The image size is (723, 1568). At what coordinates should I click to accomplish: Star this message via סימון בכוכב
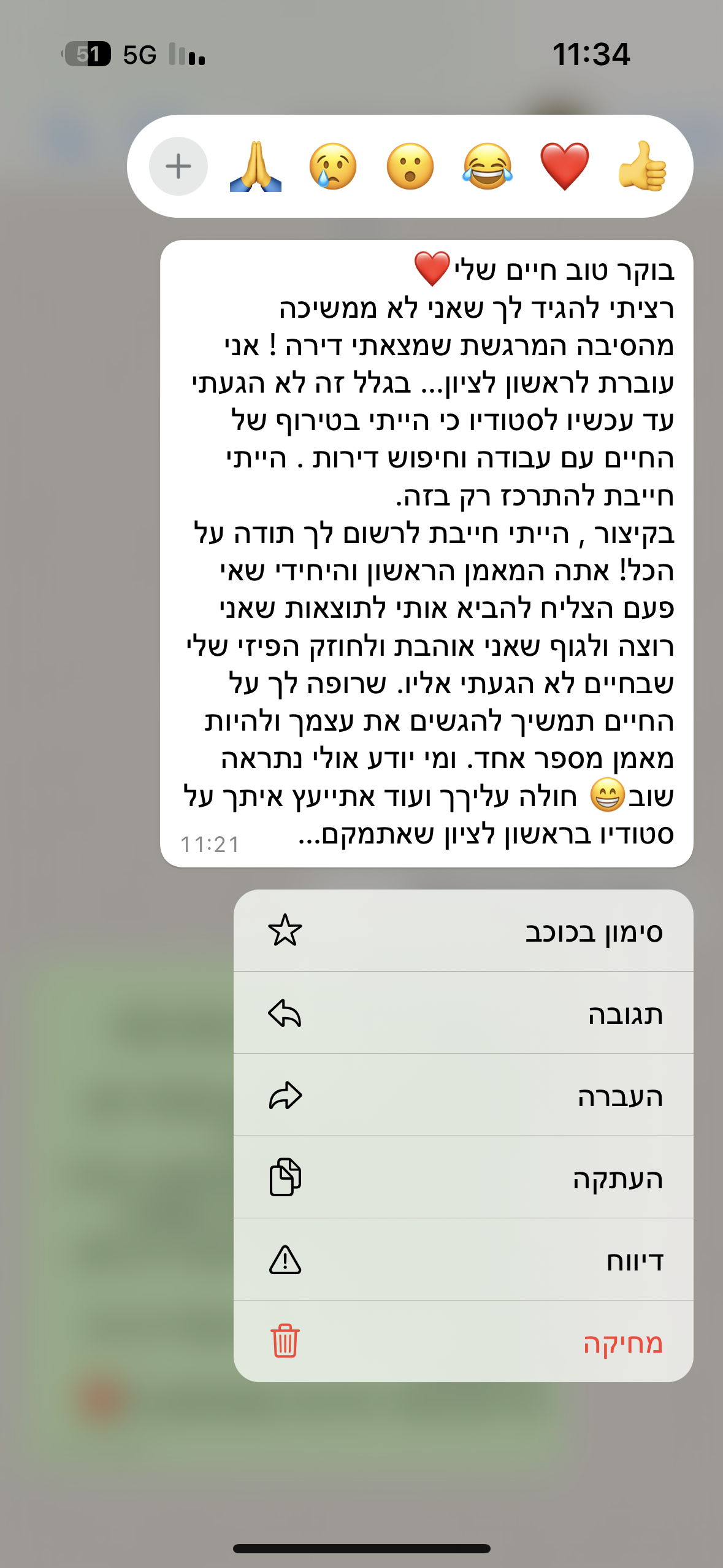coord(463,931)
